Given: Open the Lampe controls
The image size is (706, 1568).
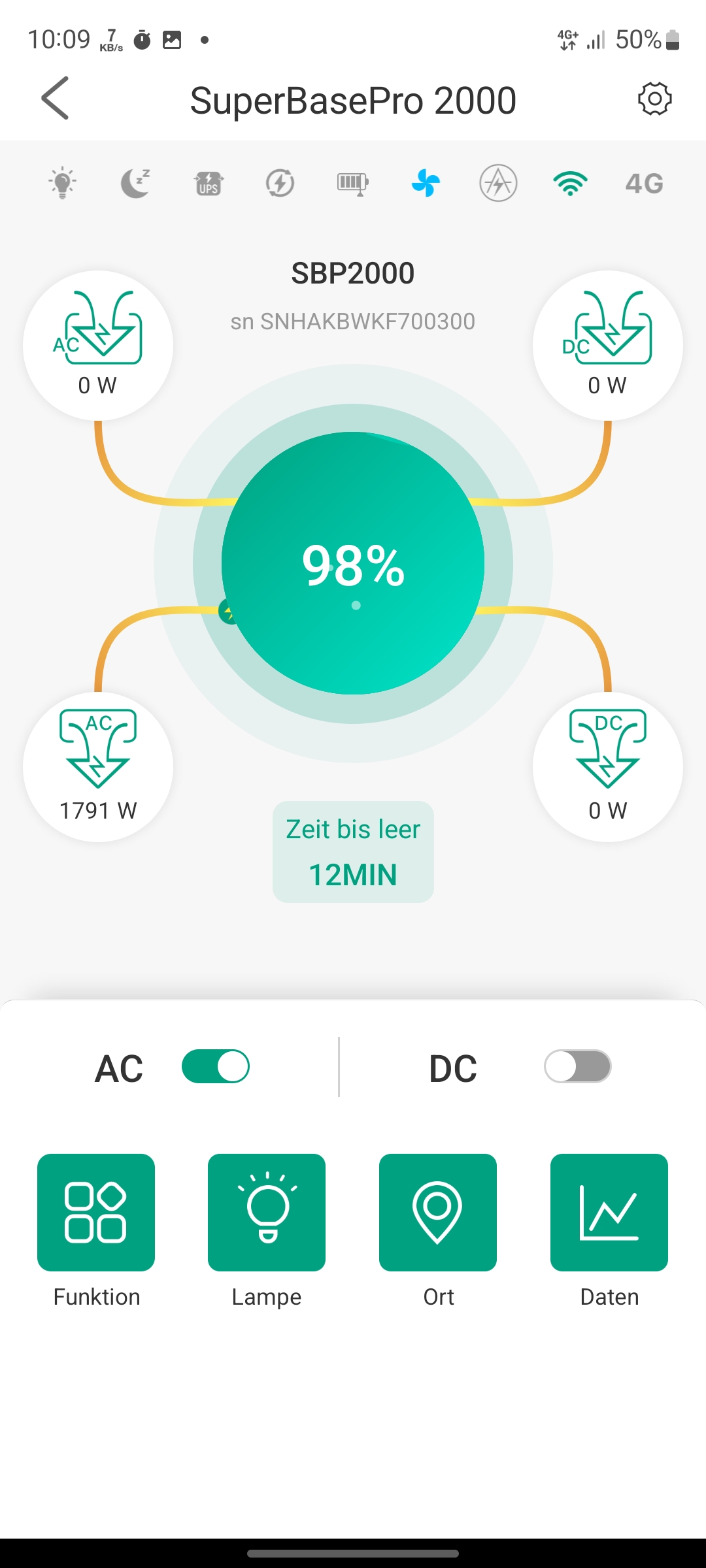Looking at the screenshot, I should 267,1213.
